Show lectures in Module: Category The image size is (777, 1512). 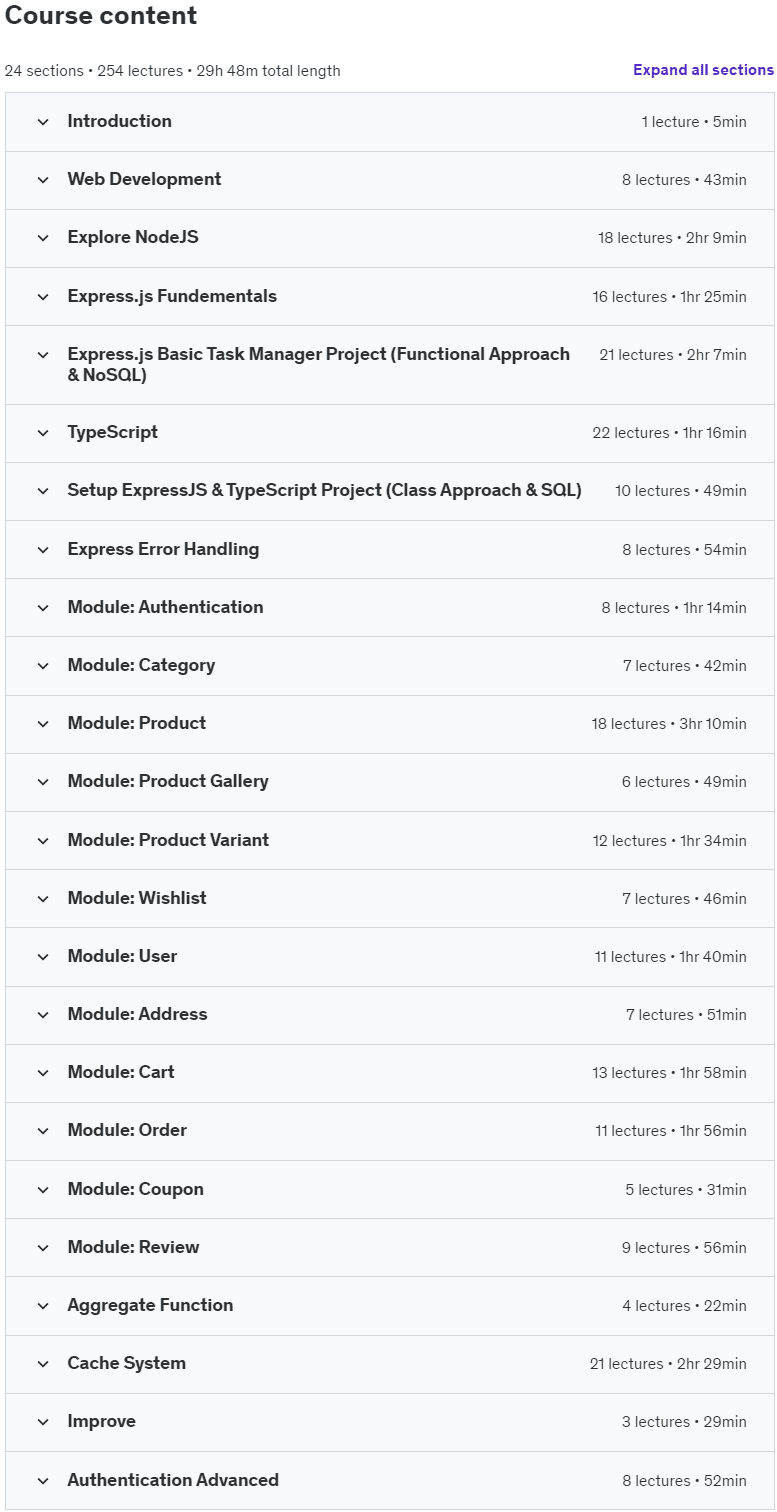[x=141, y=666]
